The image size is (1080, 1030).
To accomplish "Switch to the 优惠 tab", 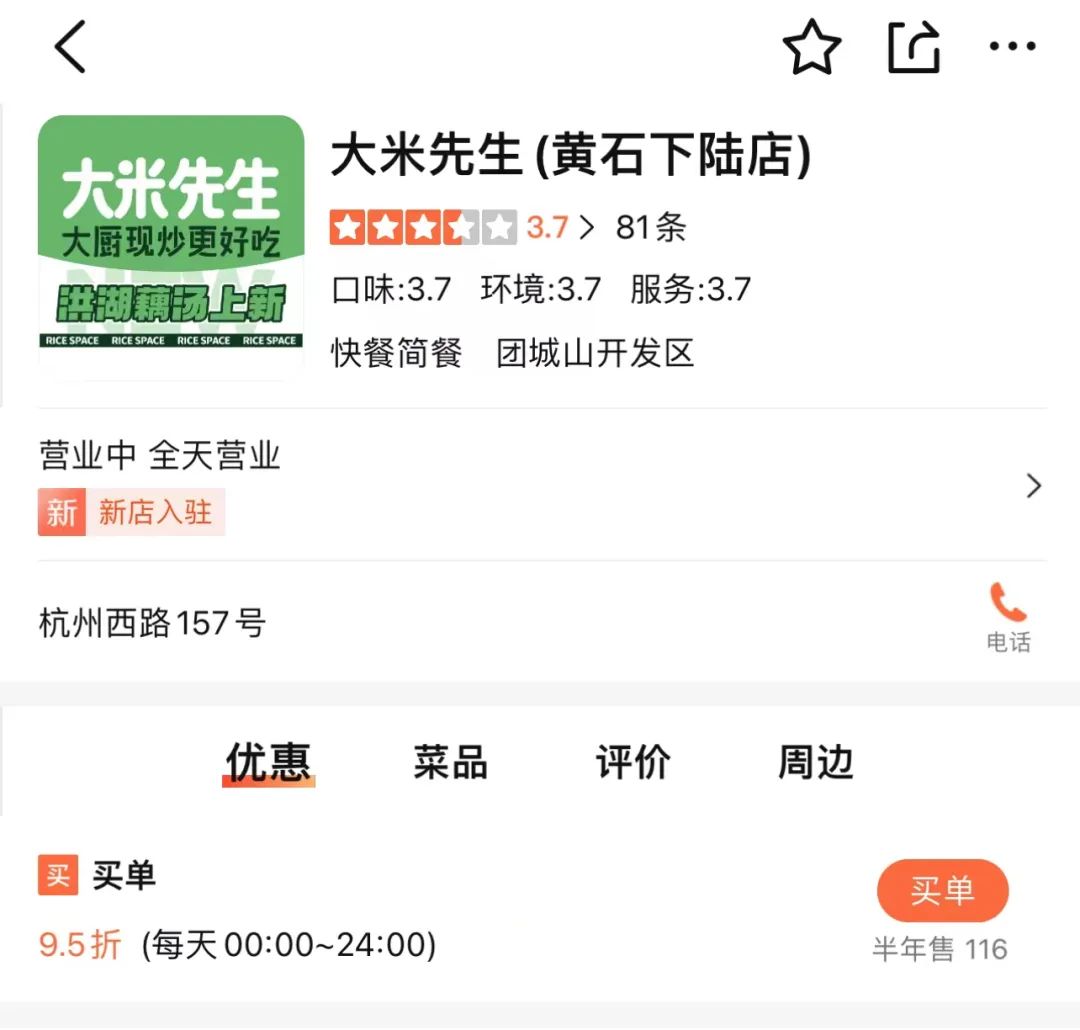I will [x=268, y=763].
